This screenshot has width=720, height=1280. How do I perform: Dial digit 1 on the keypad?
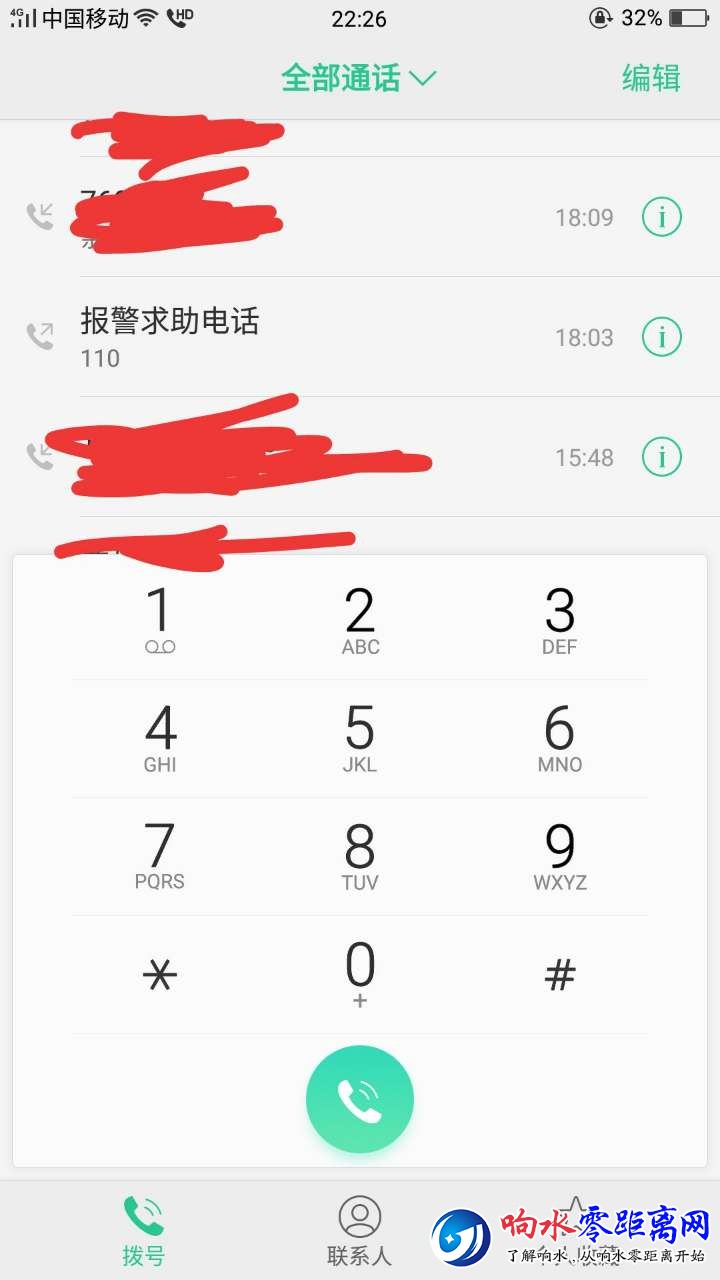[160, 620]
